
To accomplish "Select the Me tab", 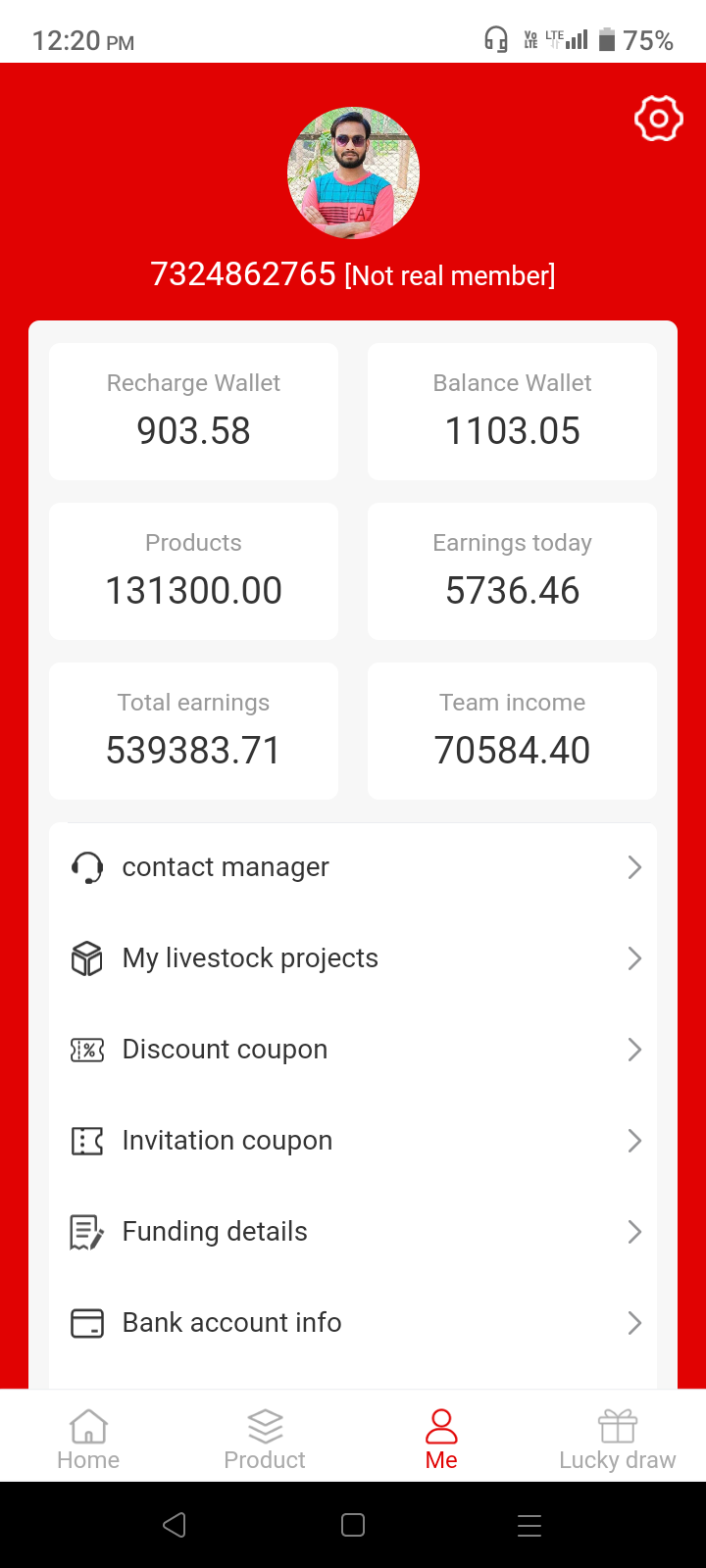I will click(441, 1439).
